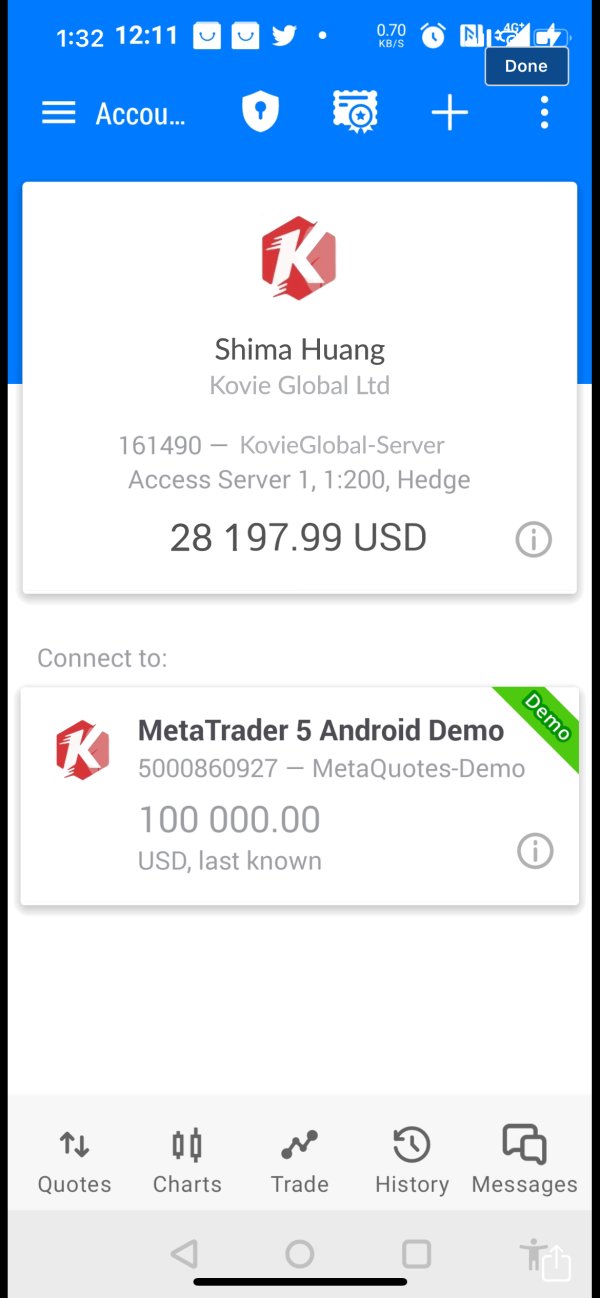Share the screenshot with share icon

tap(555, 1263)
